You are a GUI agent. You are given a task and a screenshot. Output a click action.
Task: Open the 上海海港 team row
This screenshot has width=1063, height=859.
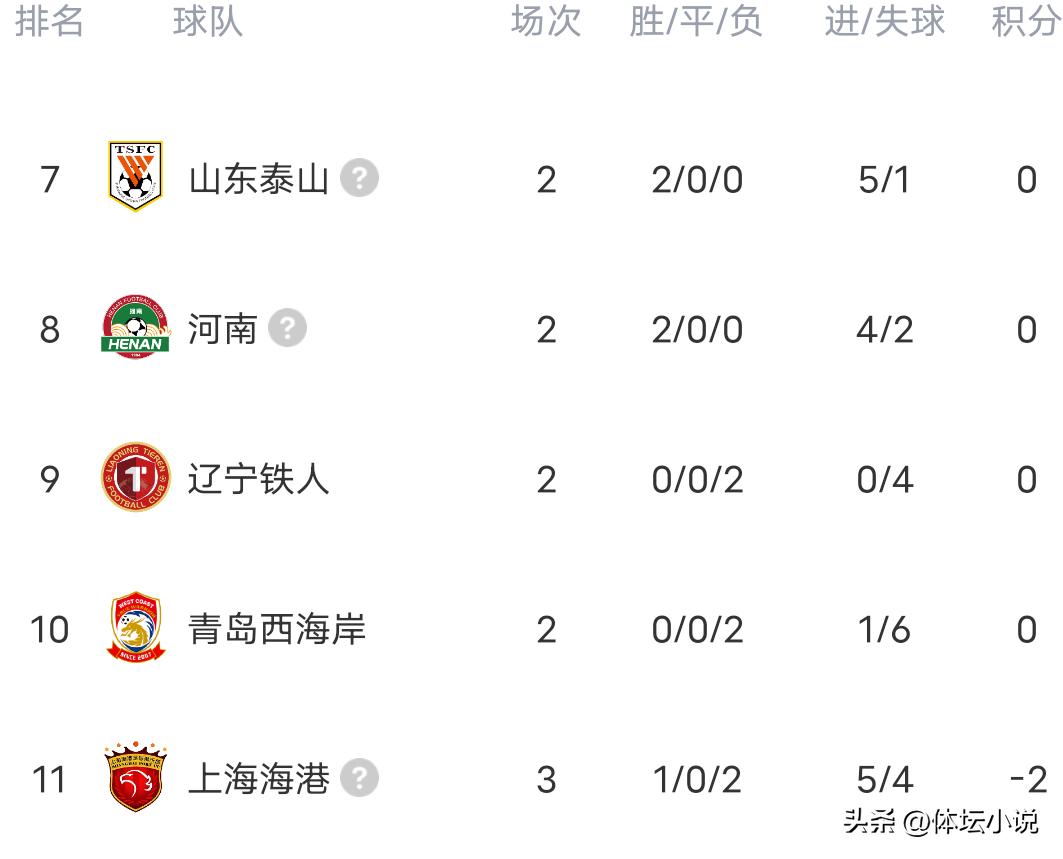click(x=258, y=779)
